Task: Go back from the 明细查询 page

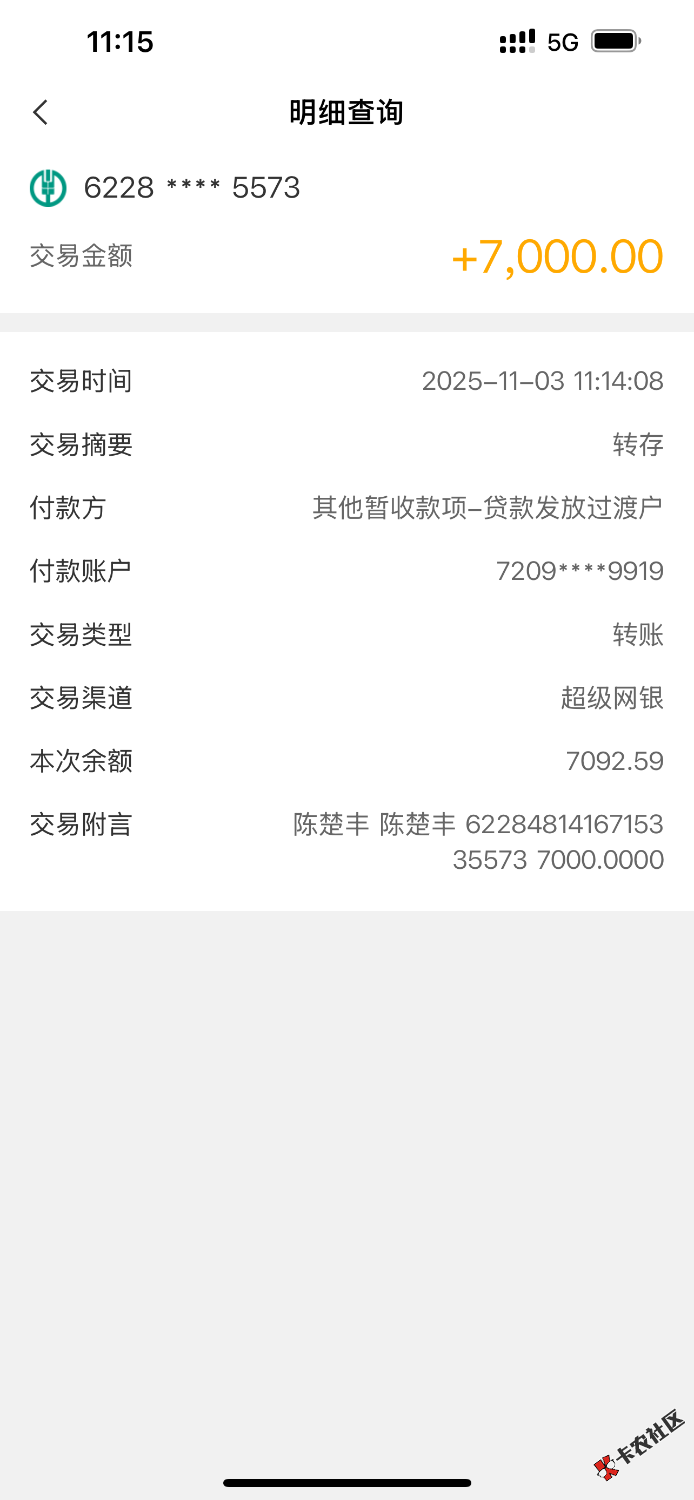Action: 40,112
